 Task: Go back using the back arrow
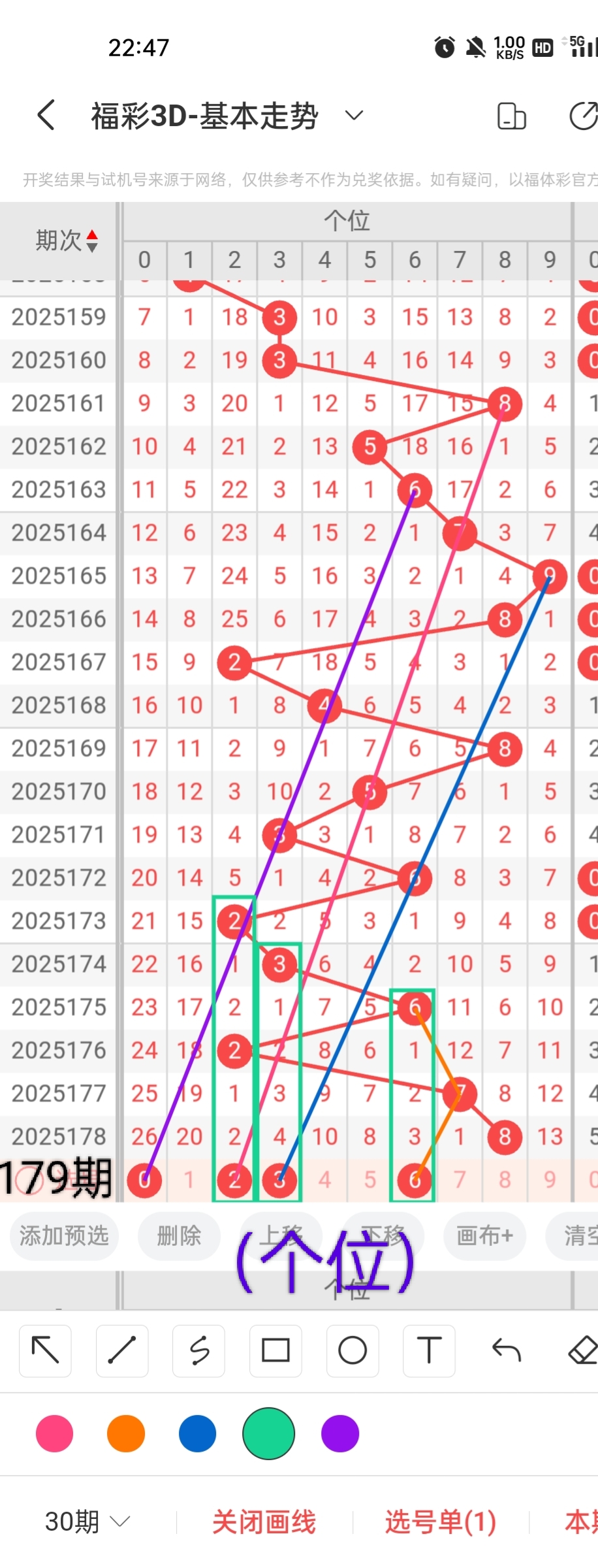(x=46, y=116)
